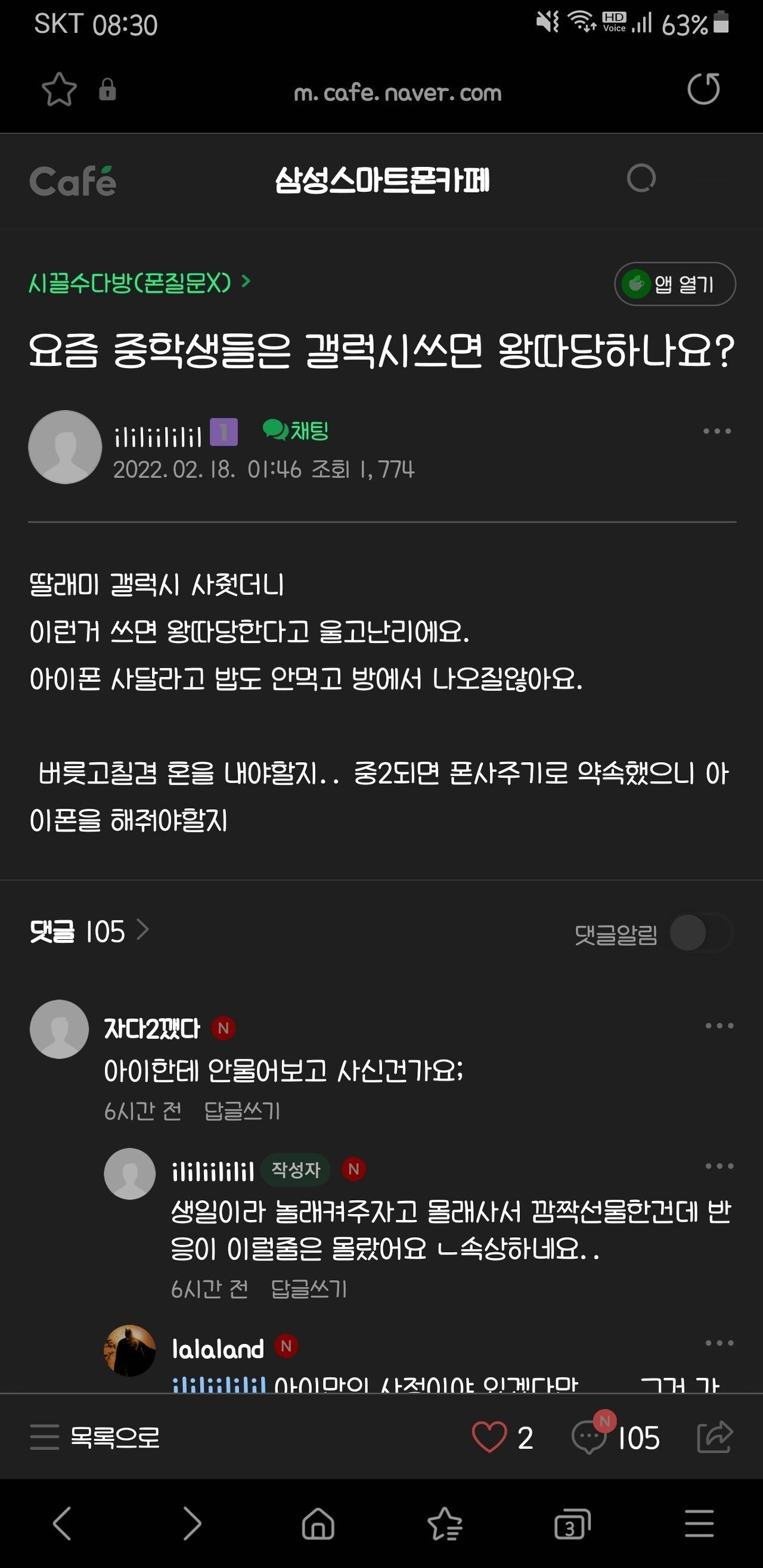Open the post's overflow menu
The image size is (763, 1568).
717,431
